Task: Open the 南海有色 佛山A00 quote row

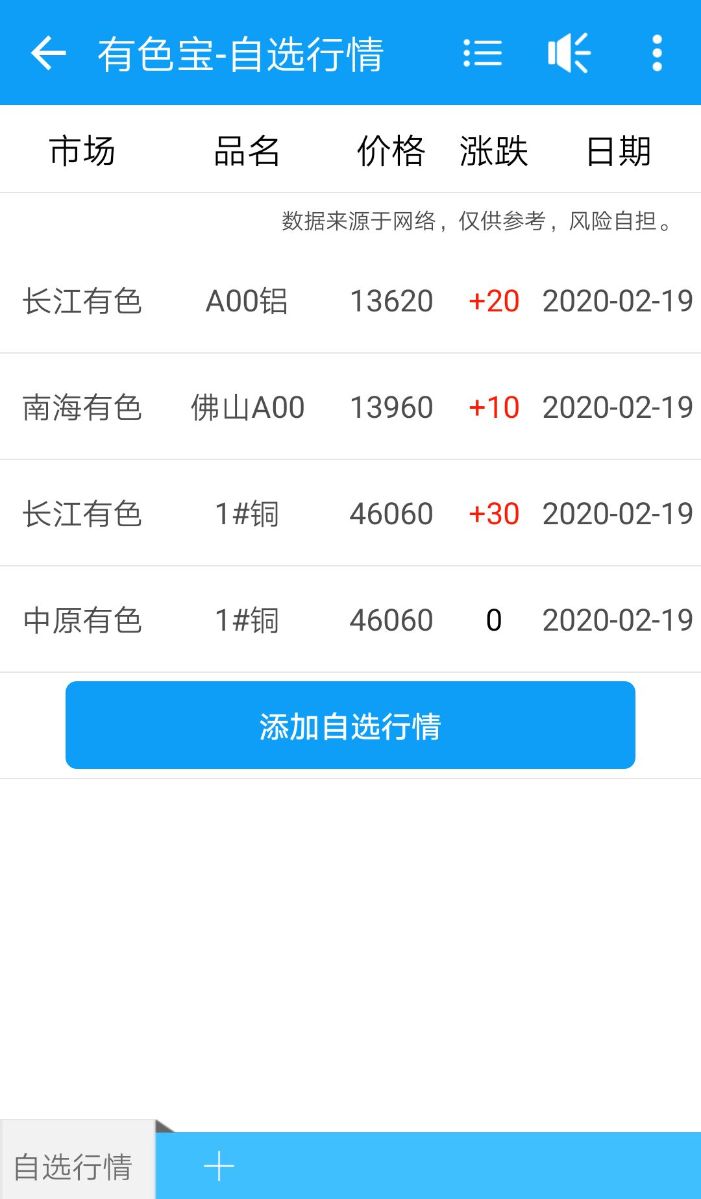Action: (x=350, y=407)
